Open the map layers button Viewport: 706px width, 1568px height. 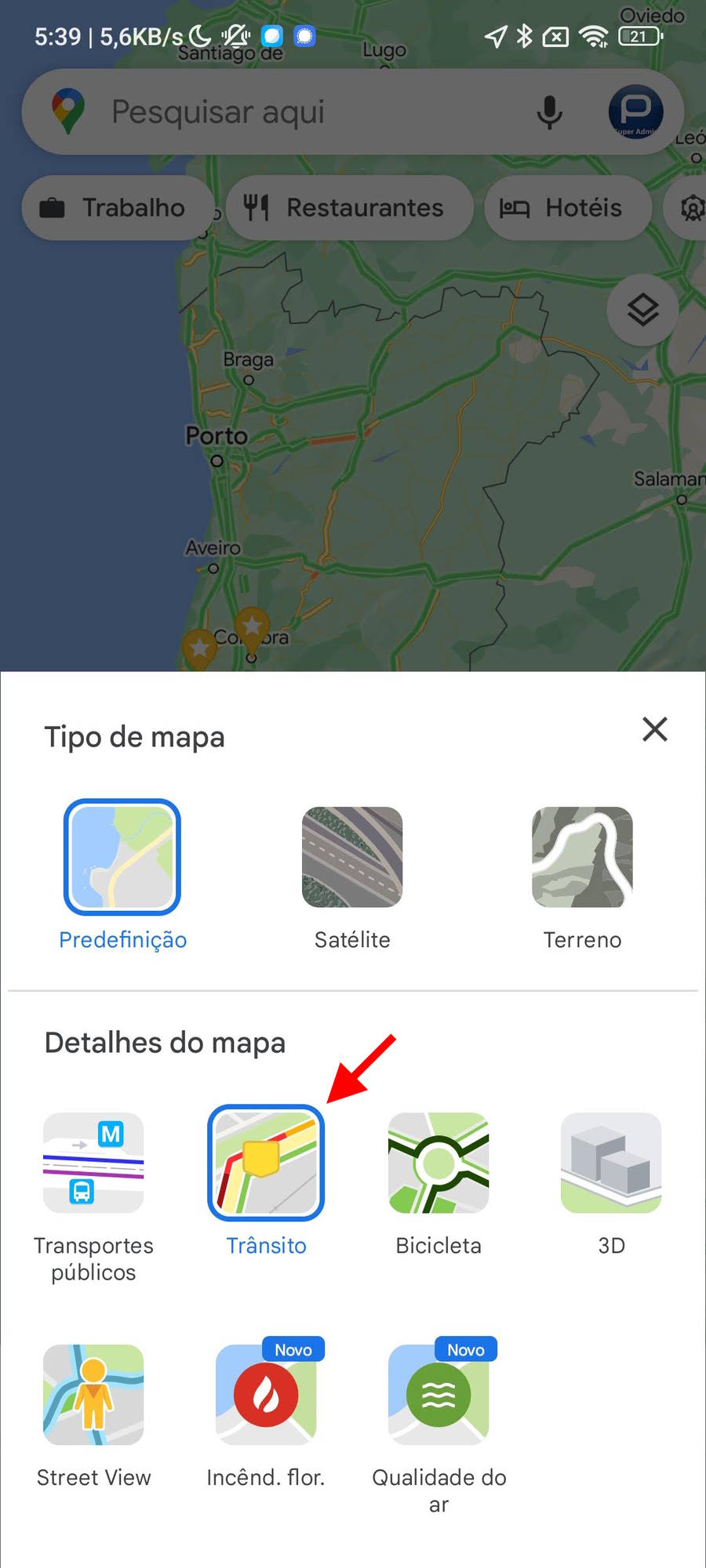coord(642,310)
